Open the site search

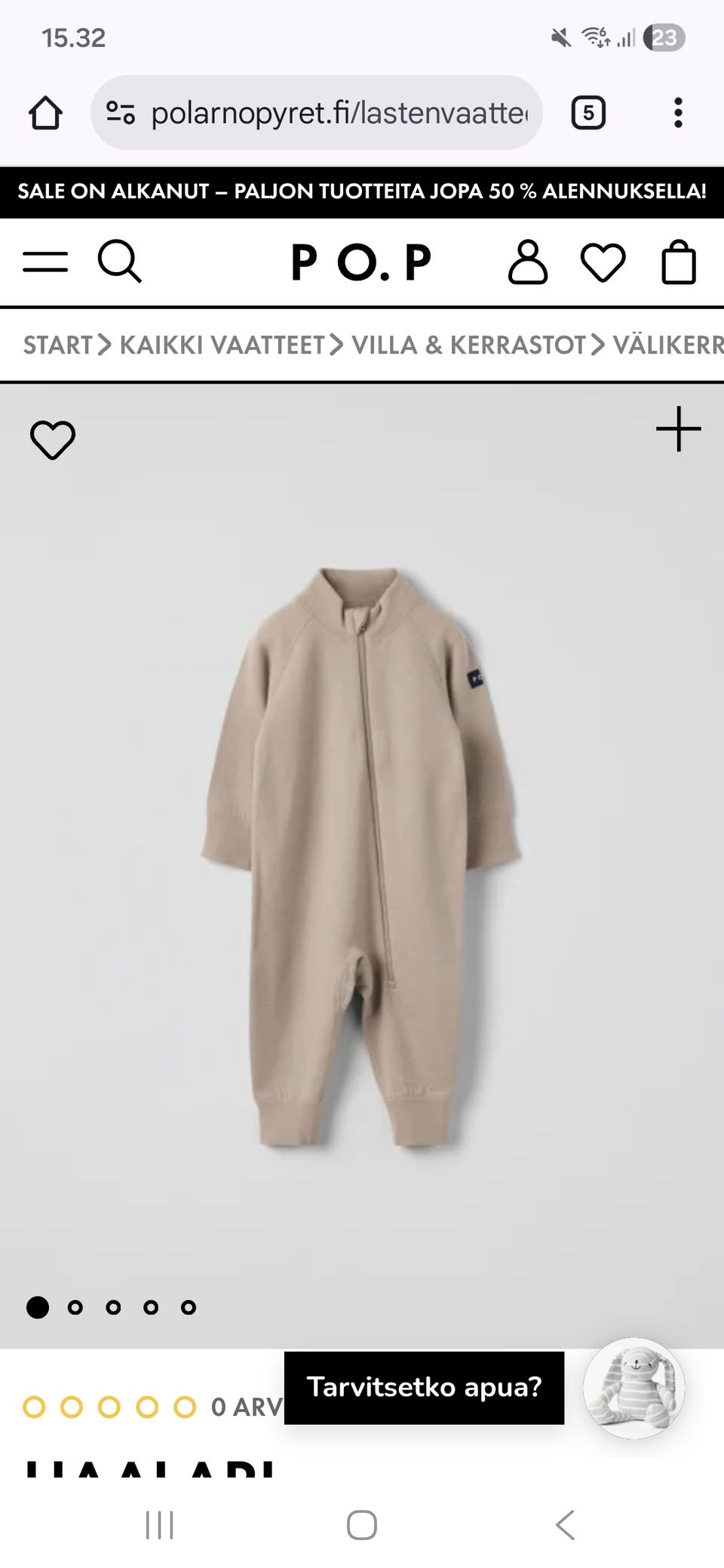(x=119, y=262)
